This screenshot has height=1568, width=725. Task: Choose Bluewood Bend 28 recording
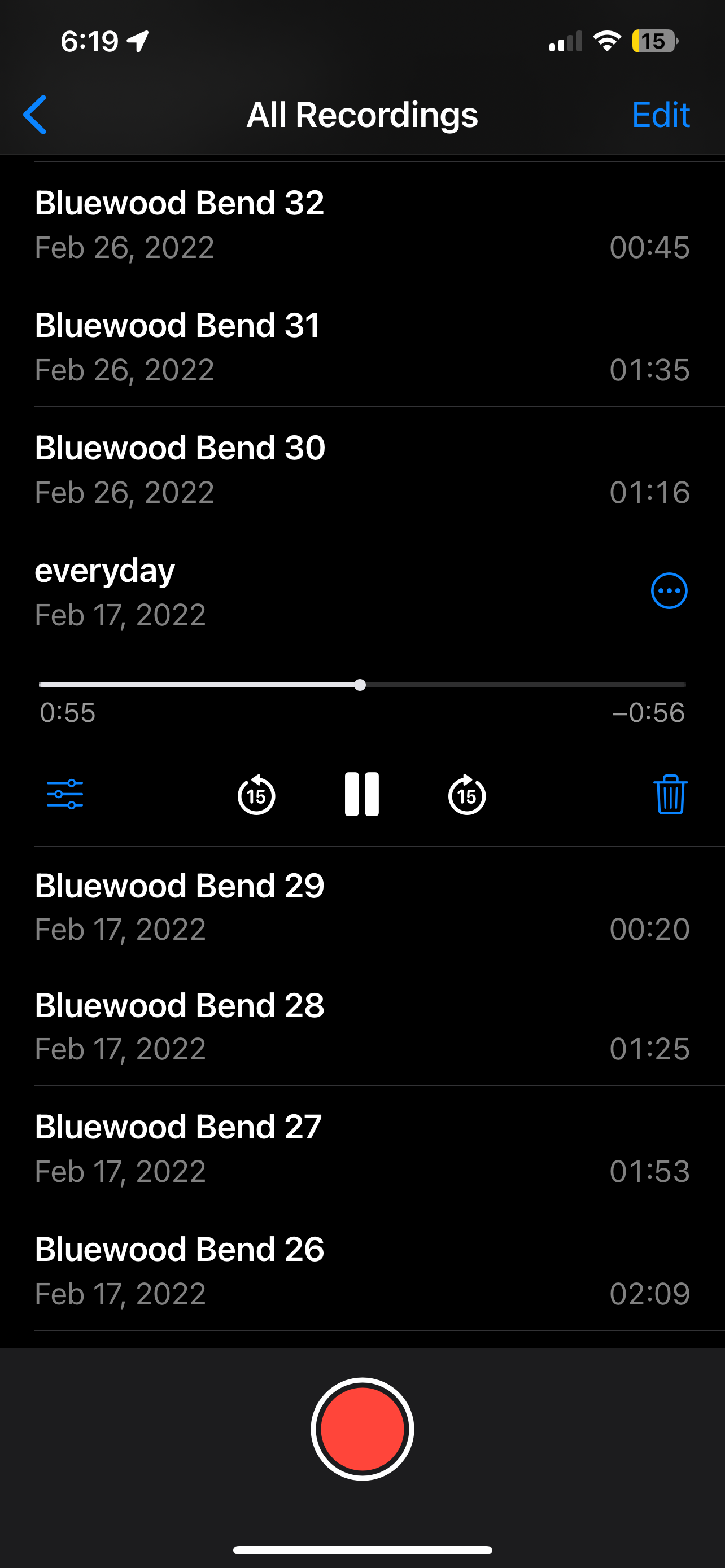coord(362,1026)
